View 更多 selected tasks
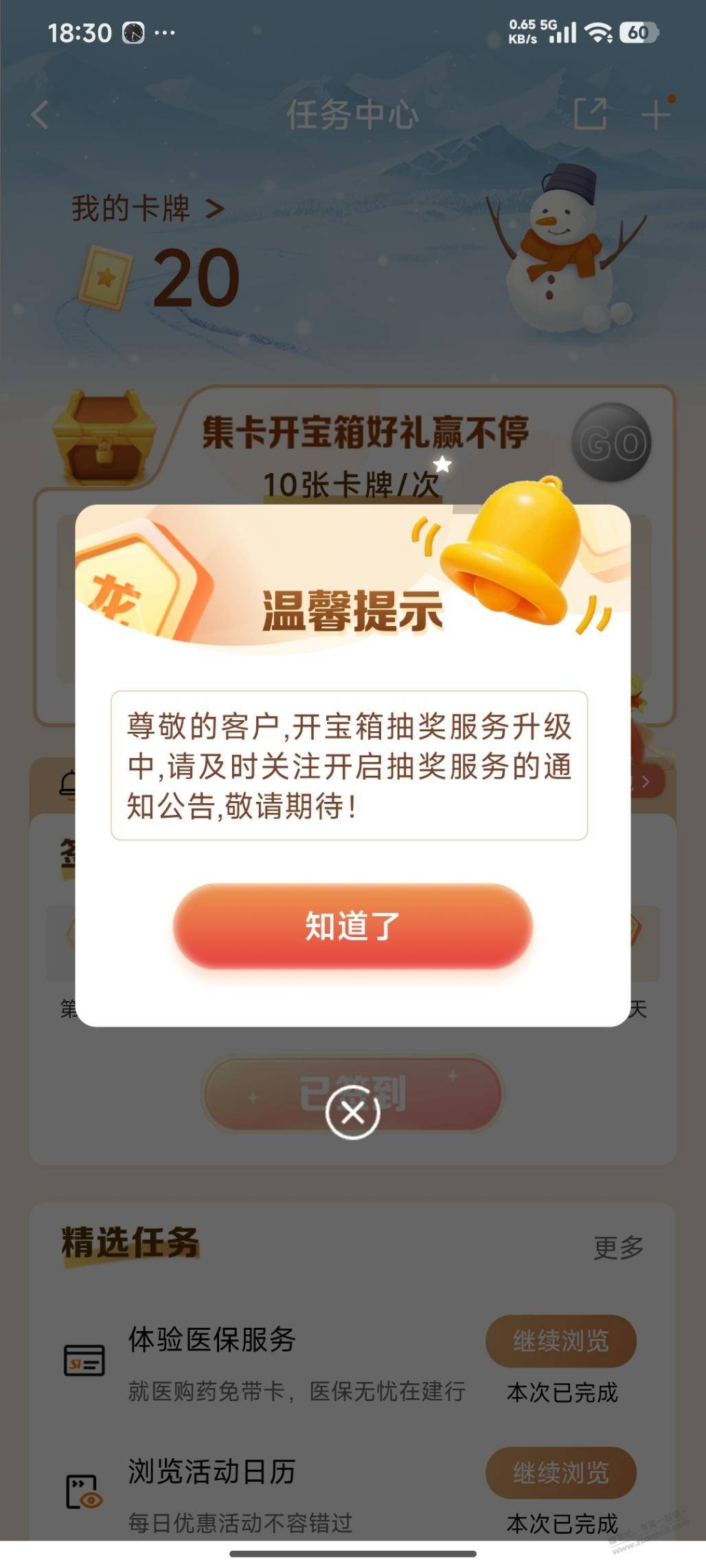Viewport: 706px width, 1568px height. click(x=618, y=1247)
